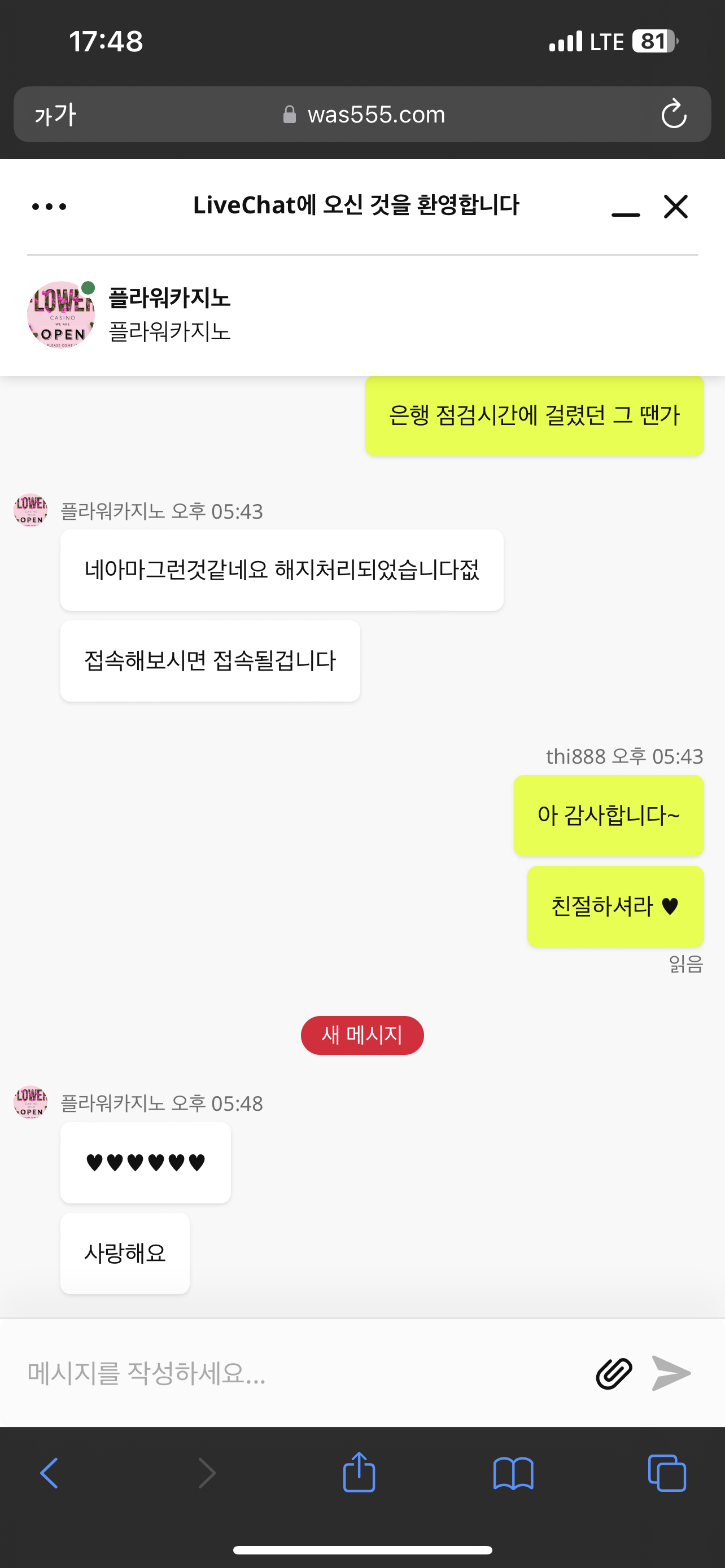
Task: Show all open Safari tabs
Action: pos(667,1473)
